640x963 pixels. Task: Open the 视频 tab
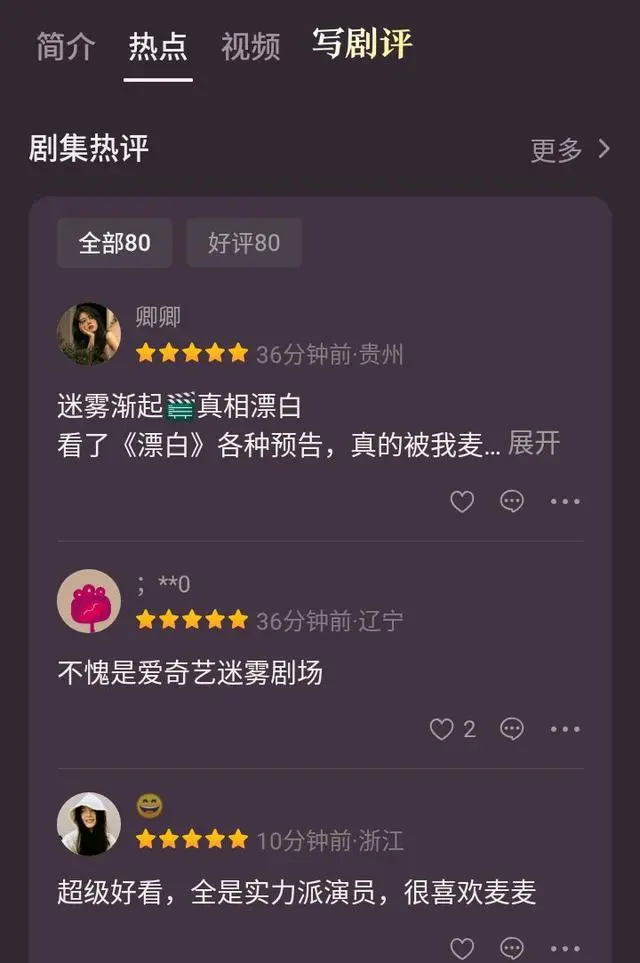250,46
